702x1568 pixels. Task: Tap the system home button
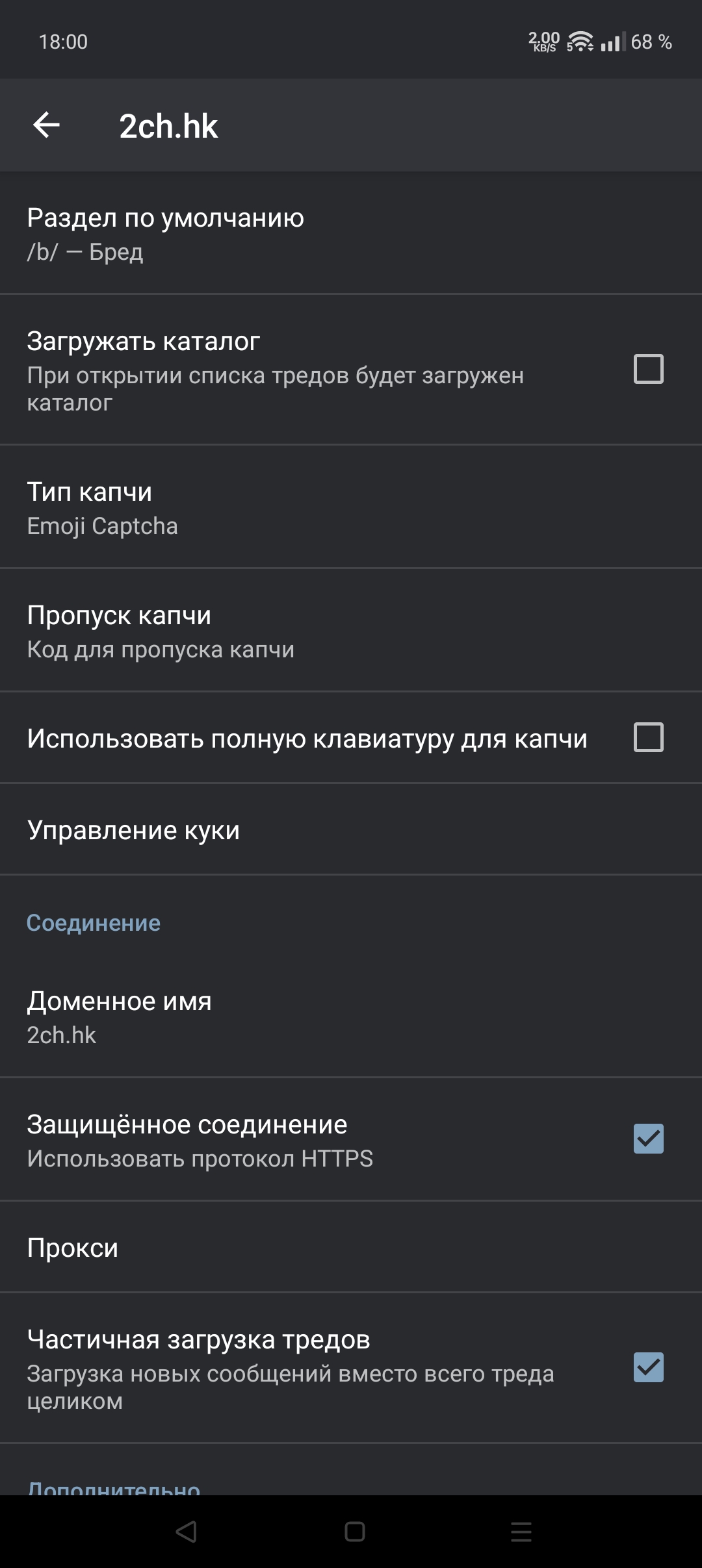coord(354,1532)
